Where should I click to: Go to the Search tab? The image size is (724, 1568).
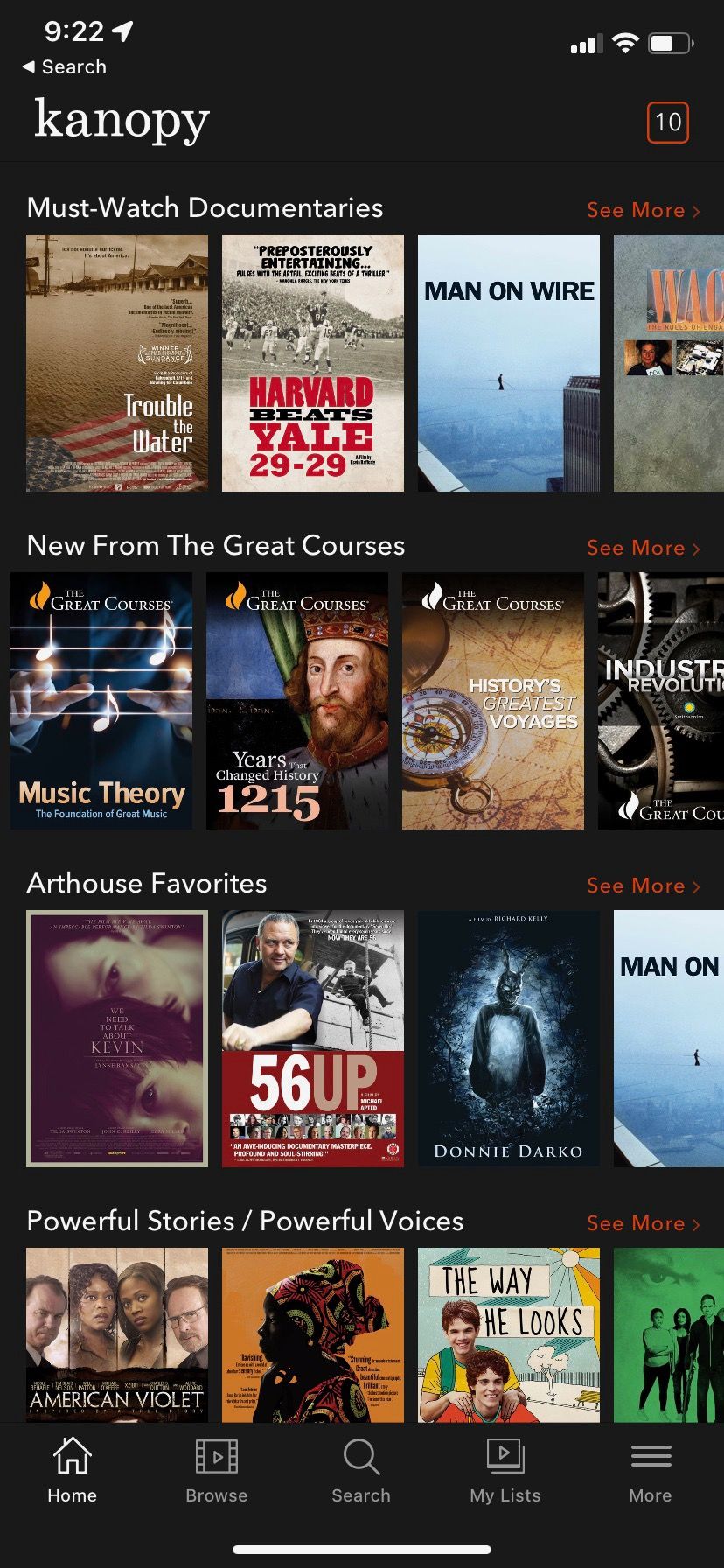click(361, 1471)
